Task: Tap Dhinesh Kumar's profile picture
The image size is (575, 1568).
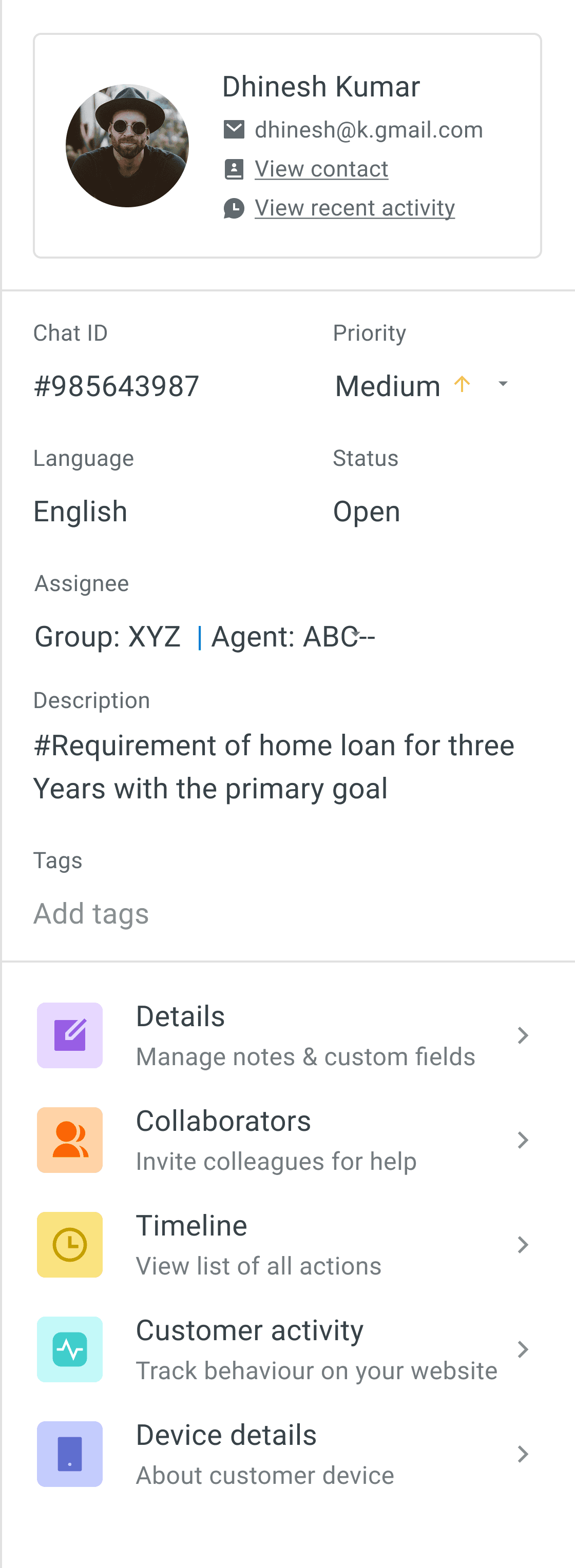Action: (127, 146)
